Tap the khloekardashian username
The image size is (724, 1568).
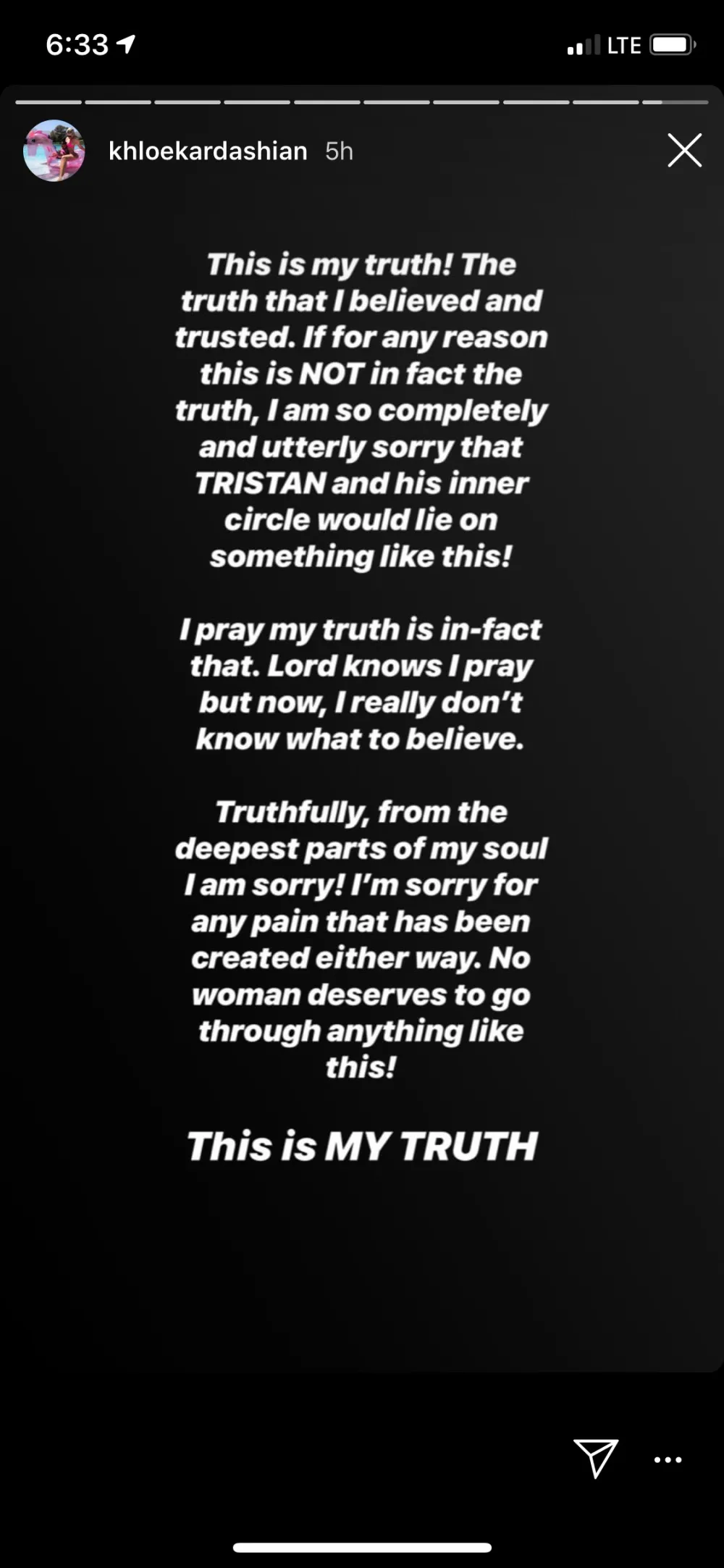(x=208, y=151)
